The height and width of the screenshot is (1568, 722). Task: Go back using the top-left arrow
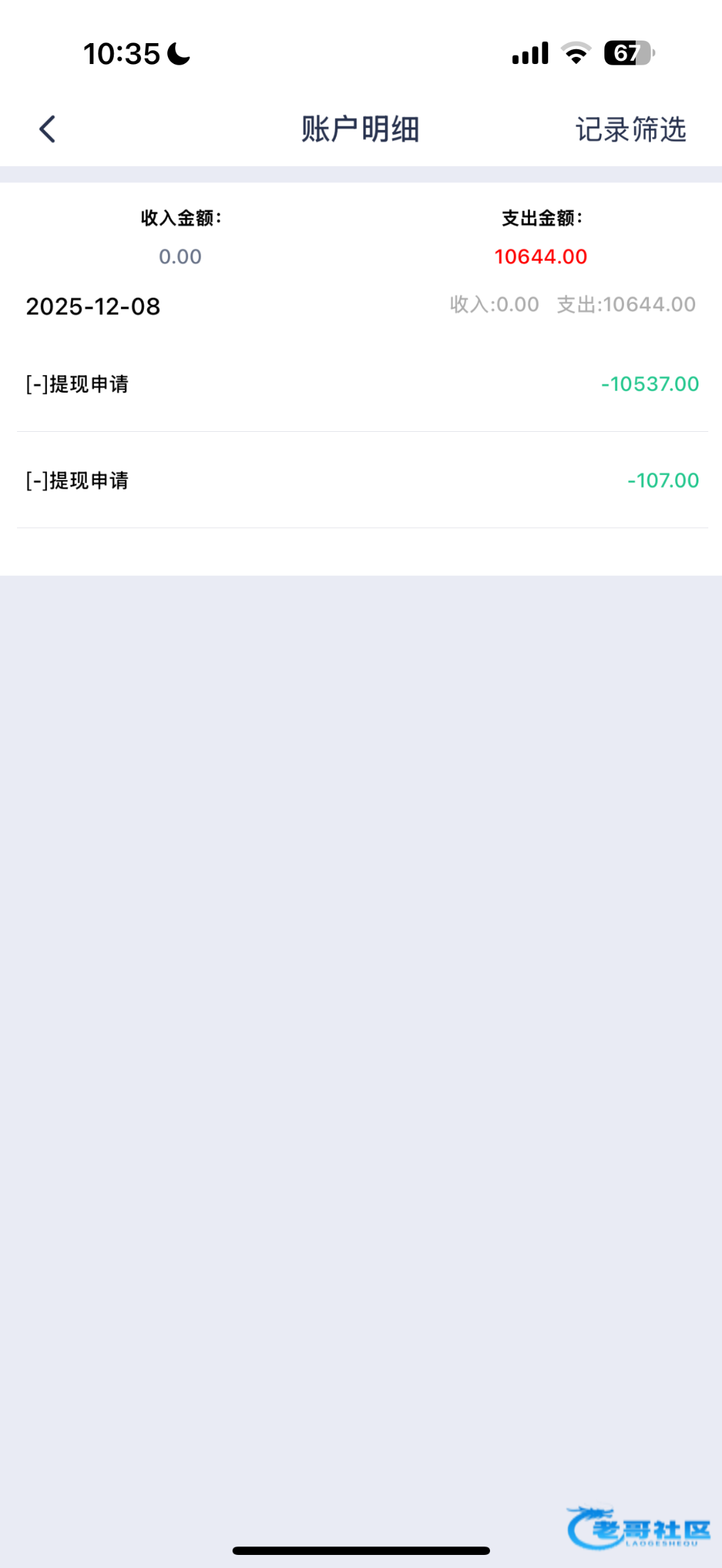click(47, 129)
